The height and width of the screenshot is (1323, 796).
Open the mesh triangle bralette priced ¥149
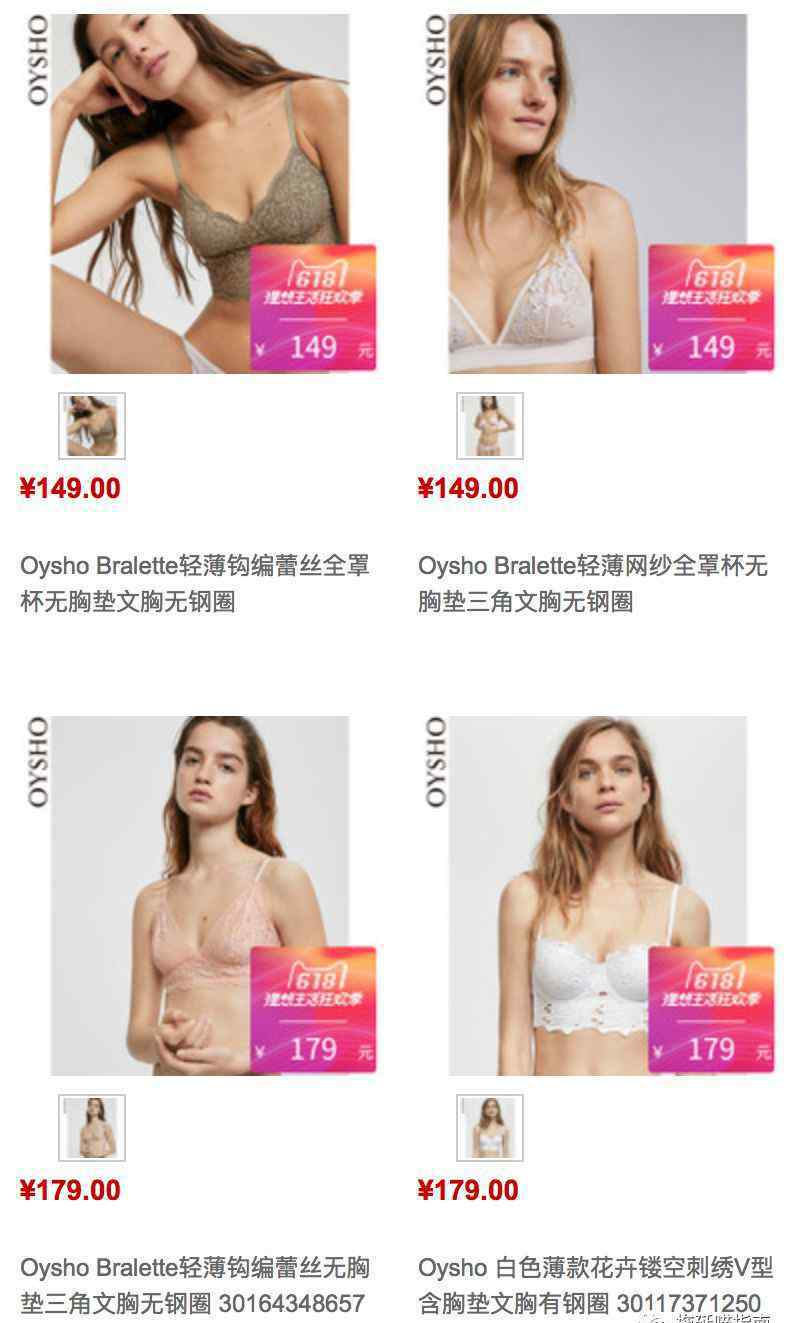[597, 194]
